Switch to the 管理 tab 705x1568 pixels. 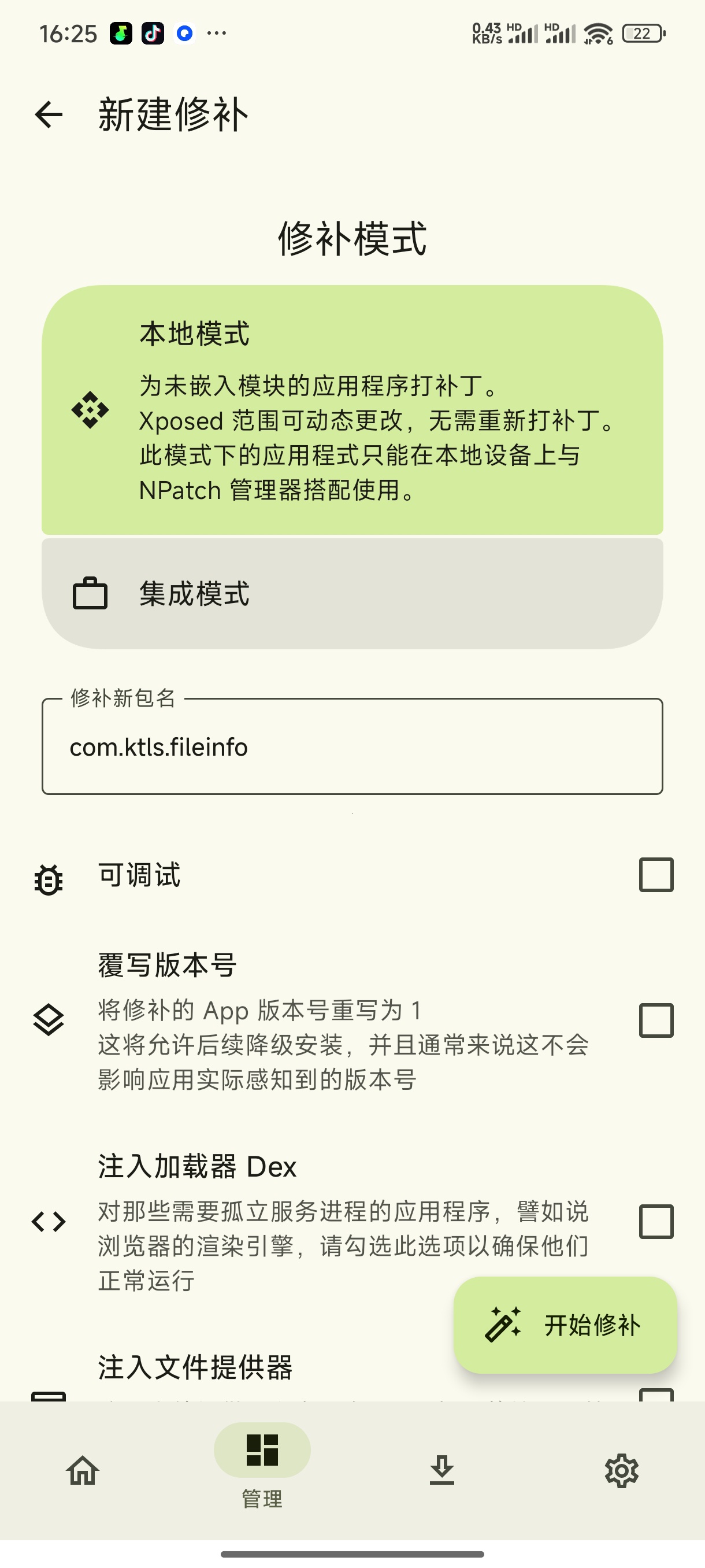262,1460
